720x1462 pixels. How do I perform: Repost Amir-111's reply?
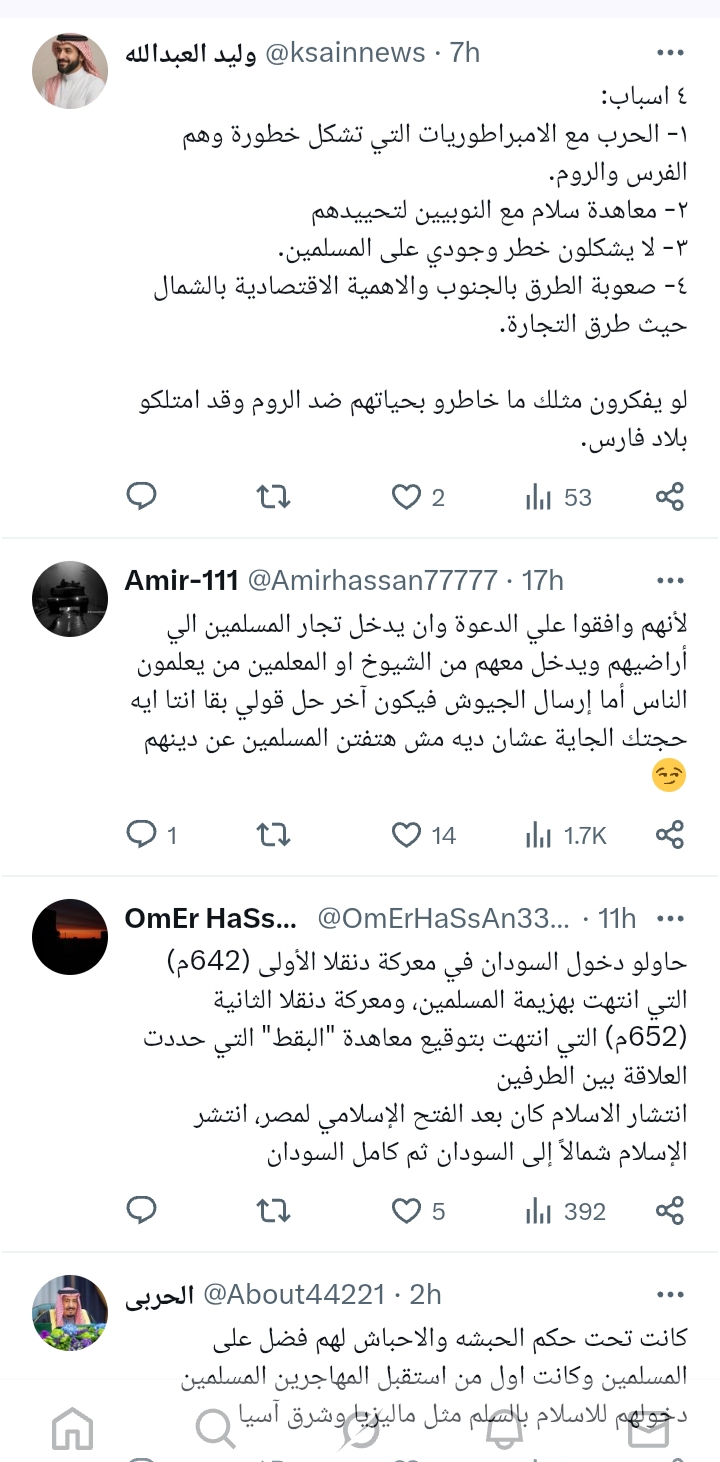pyautogui.click(x=273, y=834)
